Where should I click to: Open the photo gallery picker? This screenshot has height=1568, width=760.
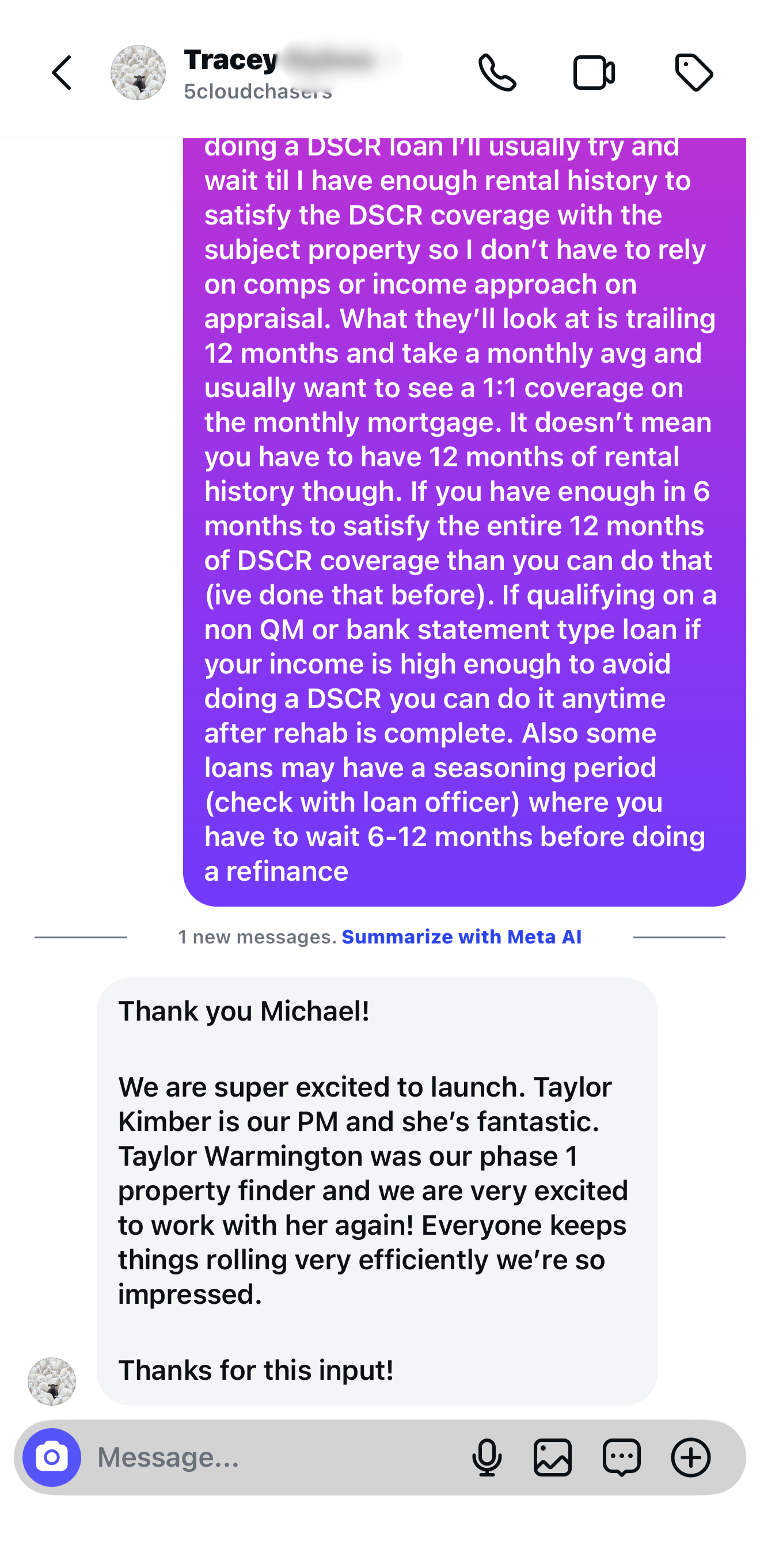click(552, 1457)
